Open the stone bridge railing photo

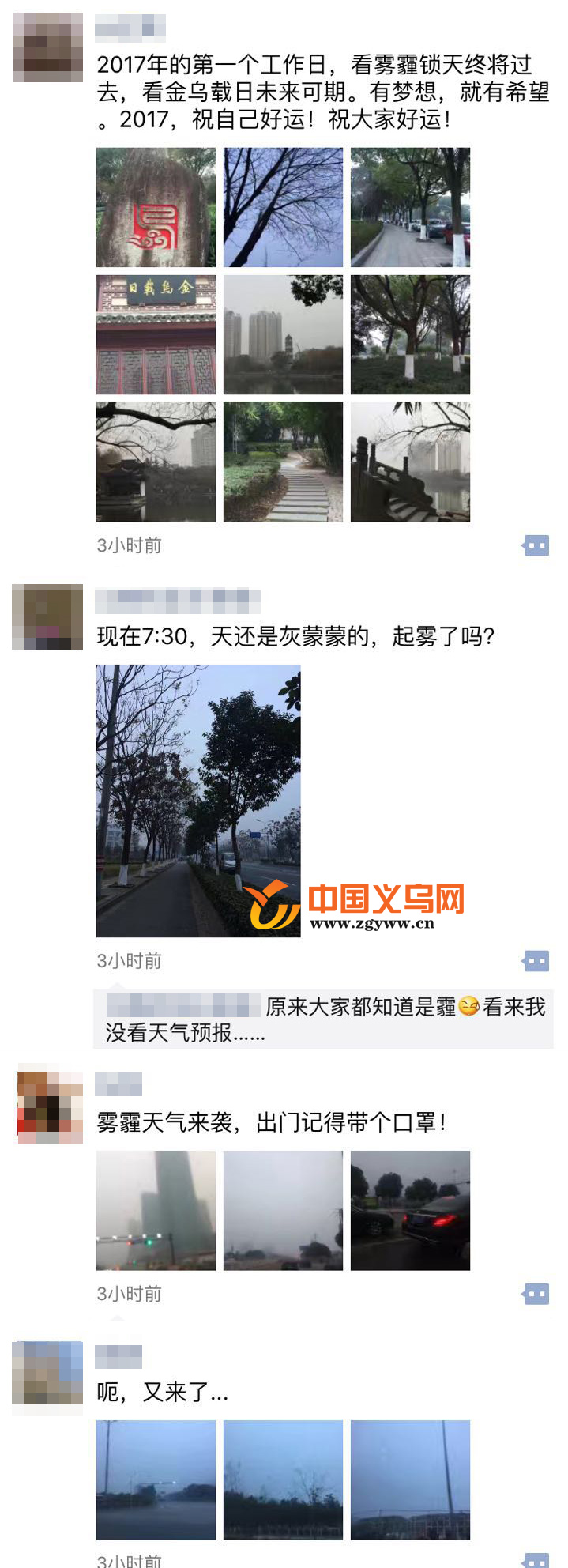(410, 462)
